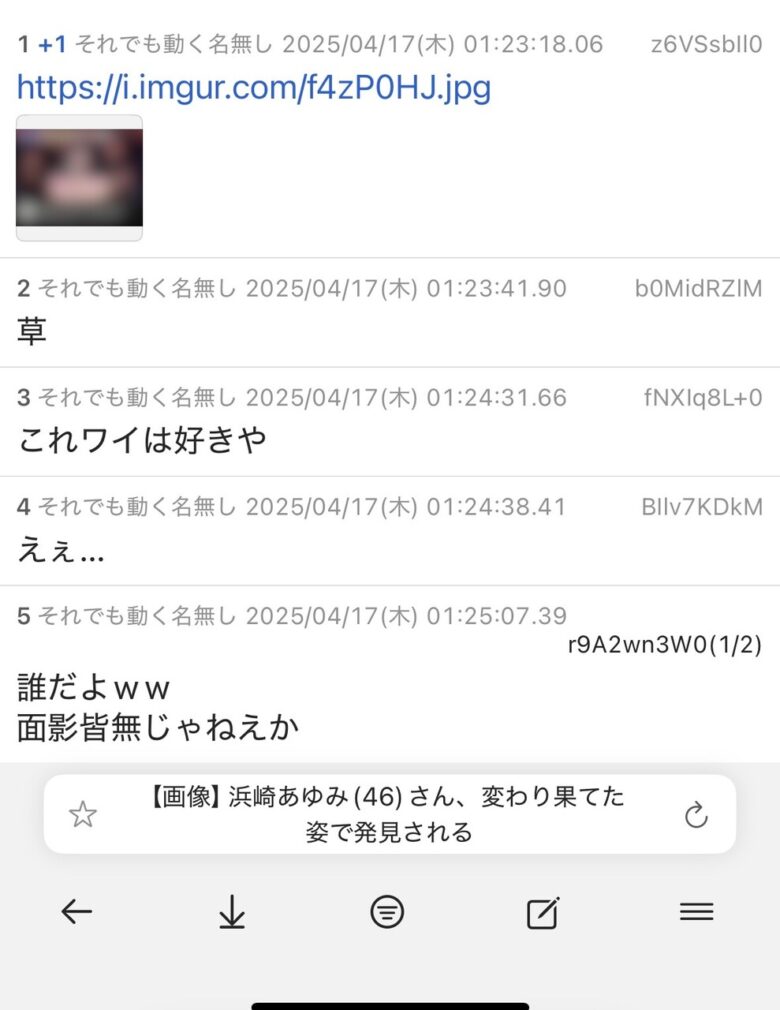Tap the +1 reply count on post 1
This screenshot has height=1010, width=780.
pyautogui.click(x=52, y=44)
